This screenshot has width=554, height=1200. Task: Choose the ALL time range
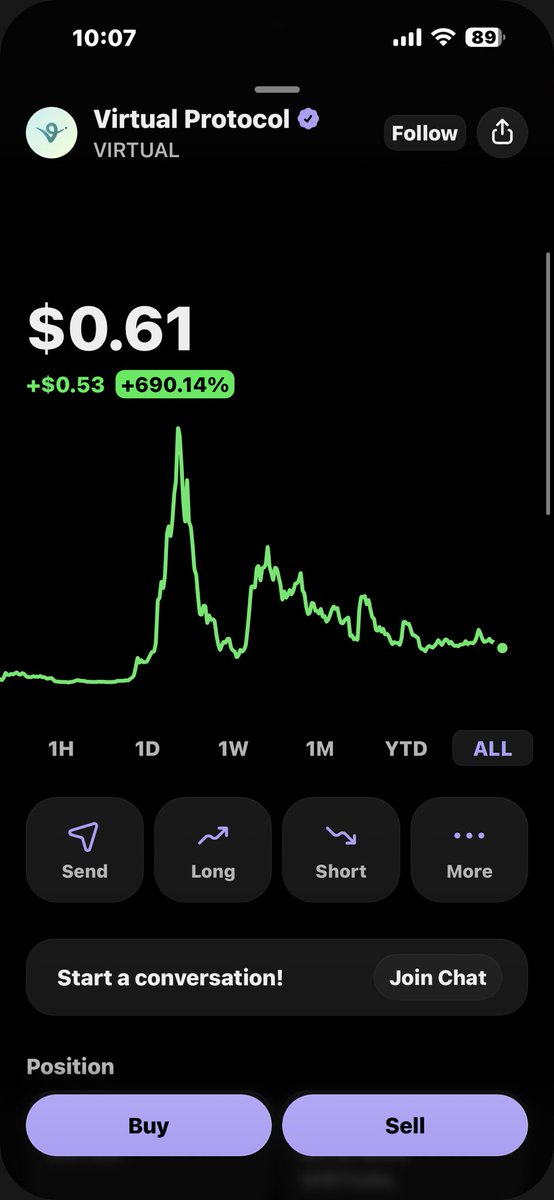point(492,748)
